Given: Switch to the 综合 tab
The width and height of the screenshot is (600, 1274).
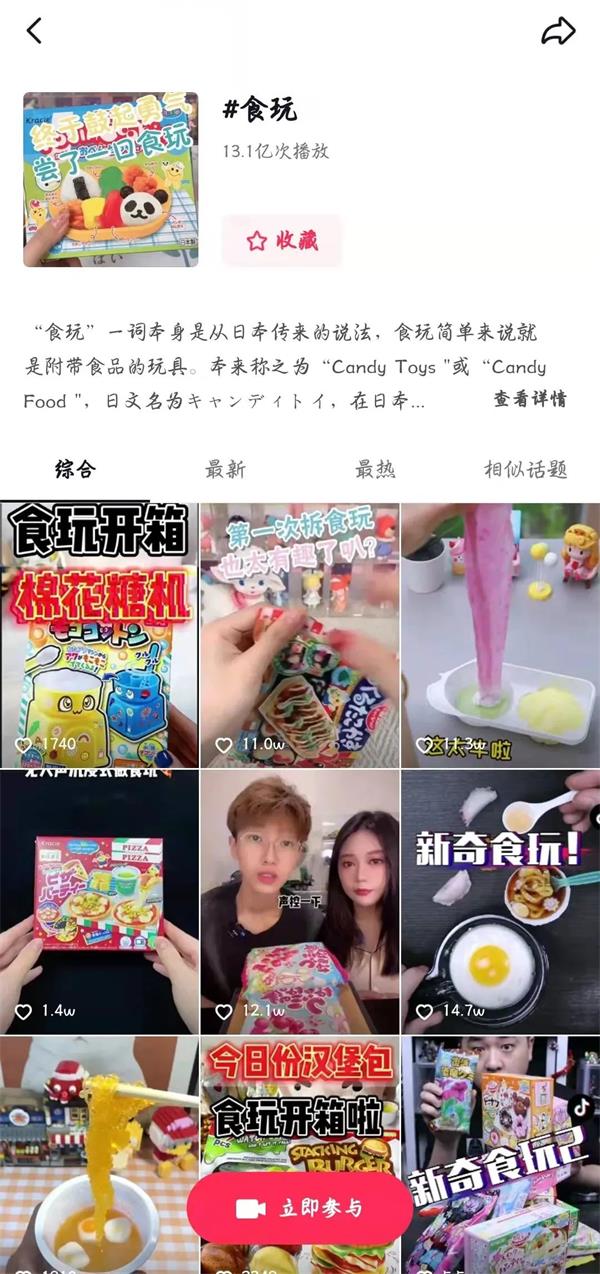Looking at the screenshot, I should (x=75, y=469).
